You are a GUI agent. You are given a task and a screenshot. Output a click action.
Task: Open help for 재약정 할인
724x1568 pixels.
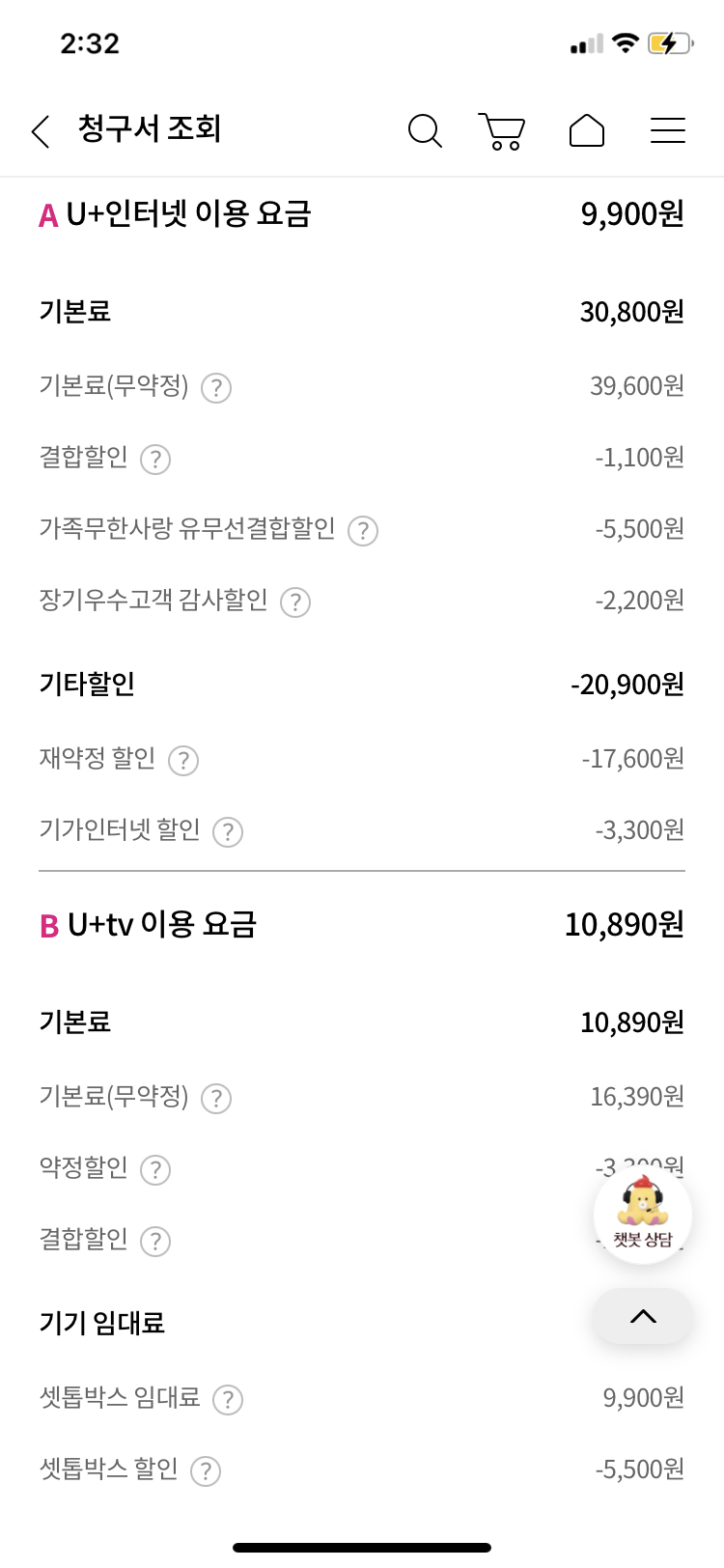click(x=183, y=761)
